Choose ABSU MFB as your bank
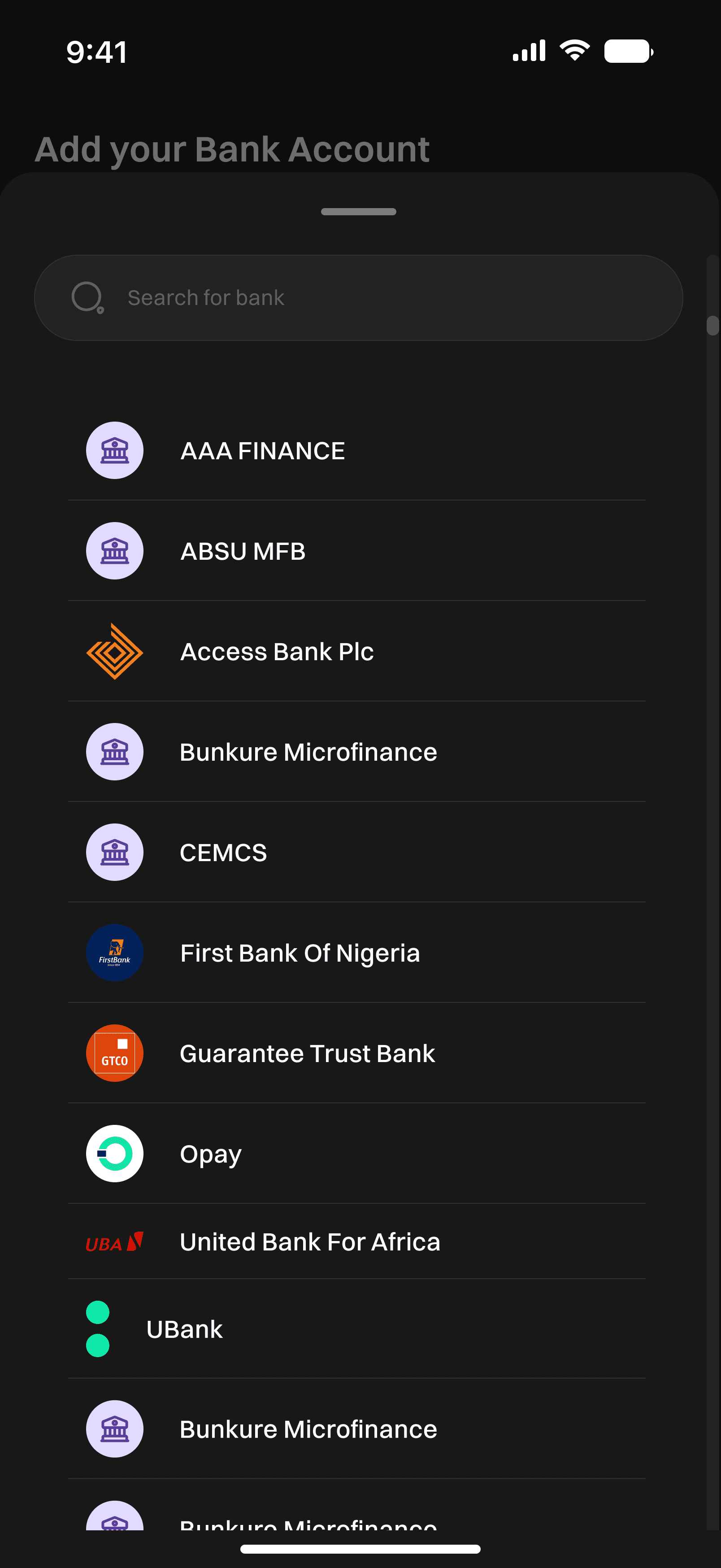Viewport: 721px width, 1568px height. tap(243, 552)
